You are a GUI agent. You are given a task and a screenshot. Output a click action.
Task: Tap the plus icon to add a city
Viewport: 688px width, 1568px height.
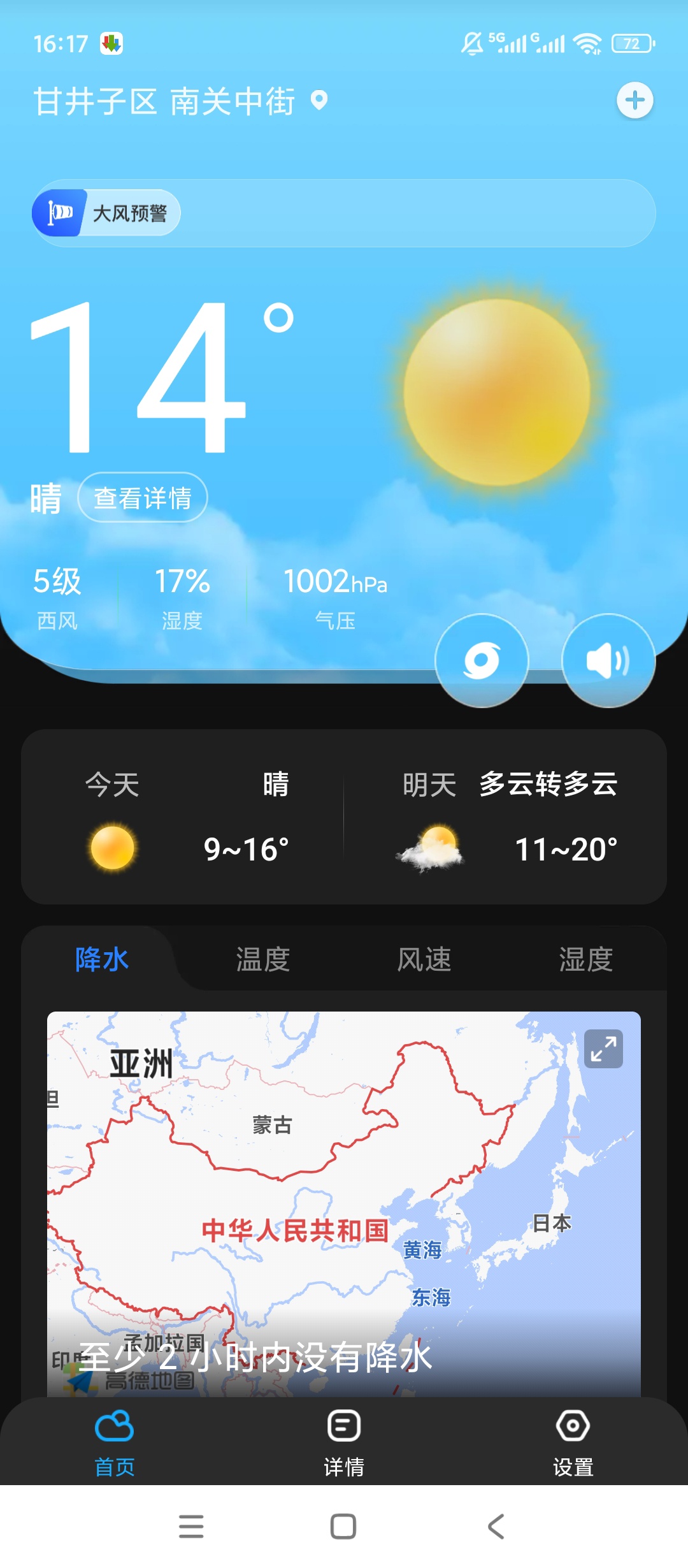click(x=634, y=100)
